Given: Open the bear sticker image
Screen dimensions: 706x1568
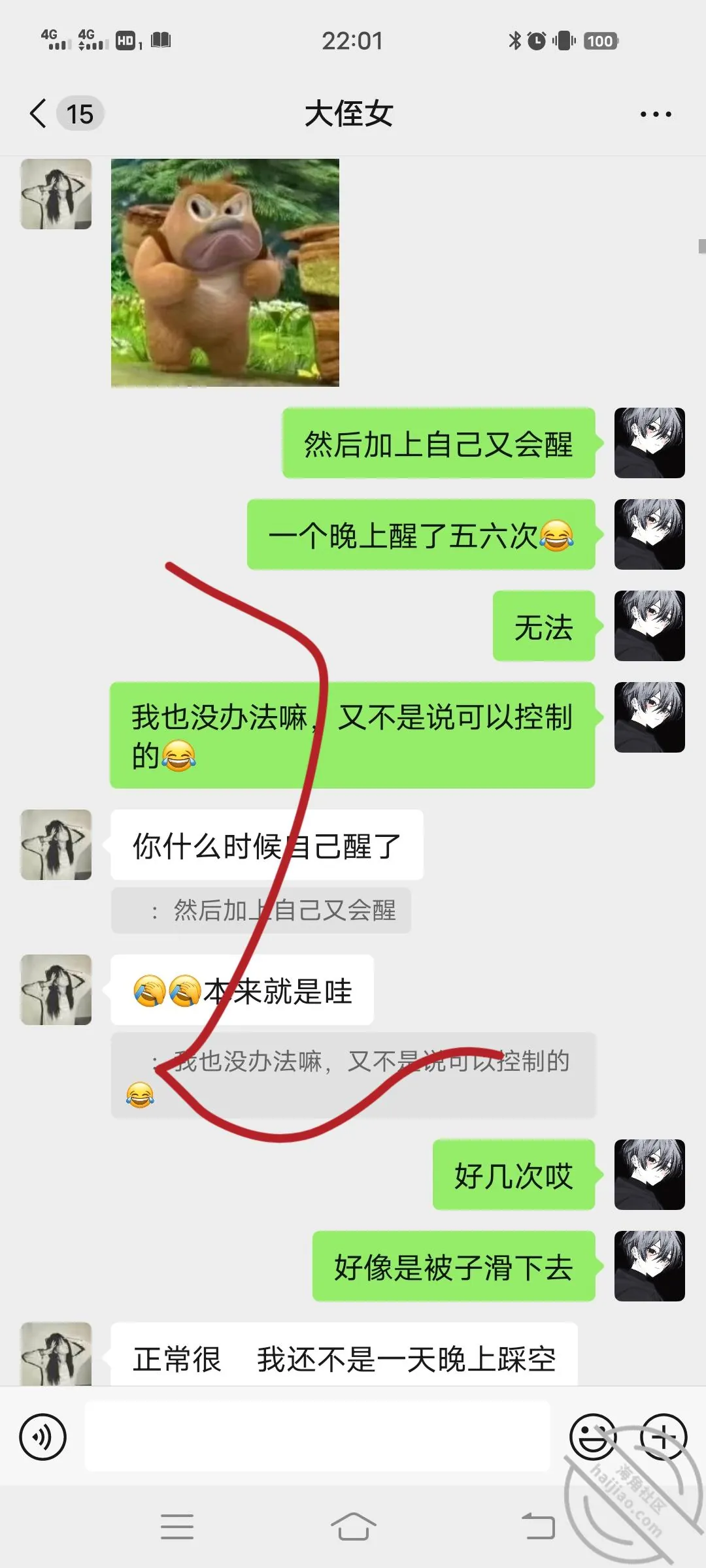Looking at the screenshot, I should pyautogui.click(x=225, y=272).
